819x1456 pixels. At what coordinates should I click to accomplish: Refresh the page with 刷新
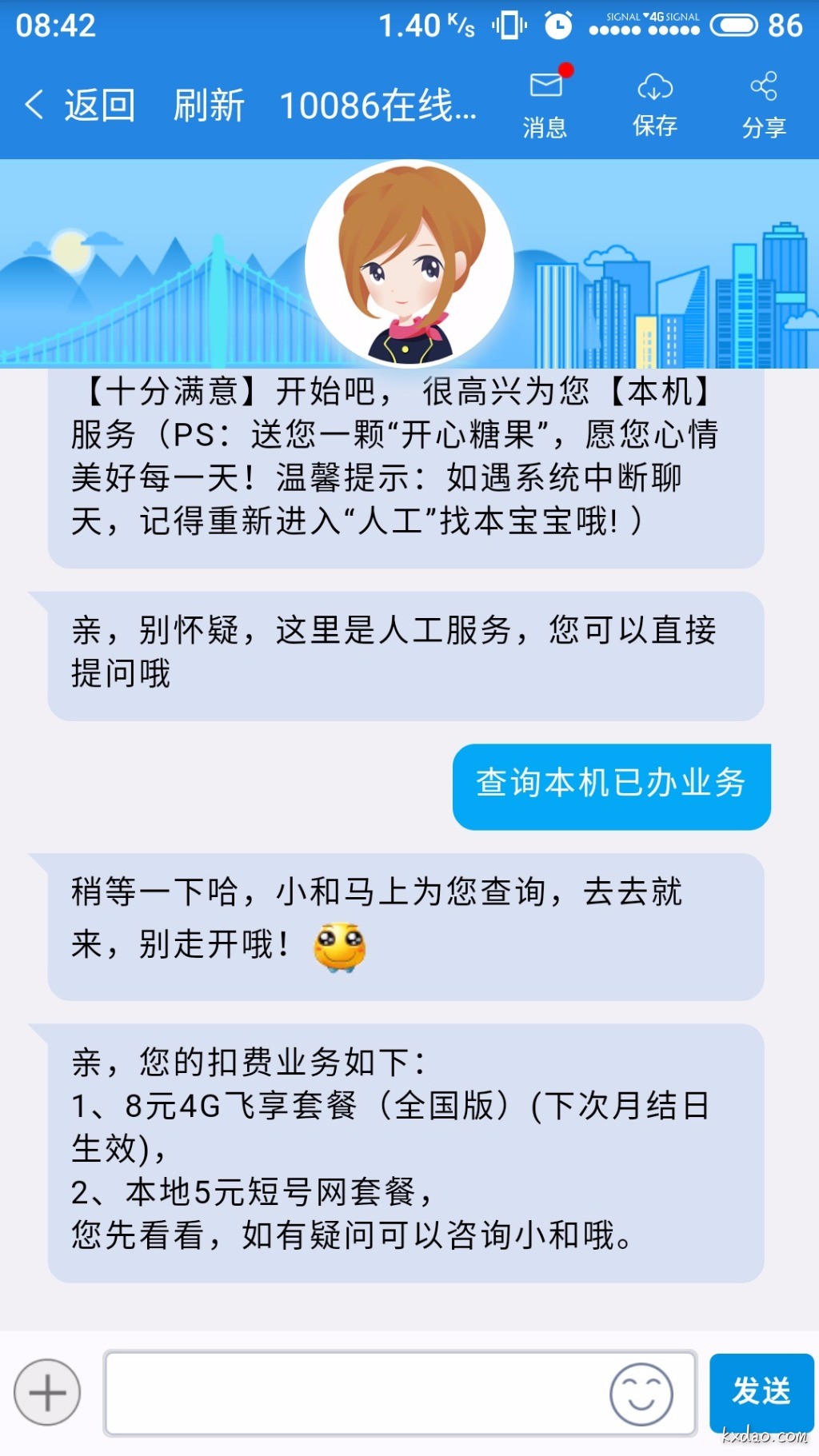point(209,106)
